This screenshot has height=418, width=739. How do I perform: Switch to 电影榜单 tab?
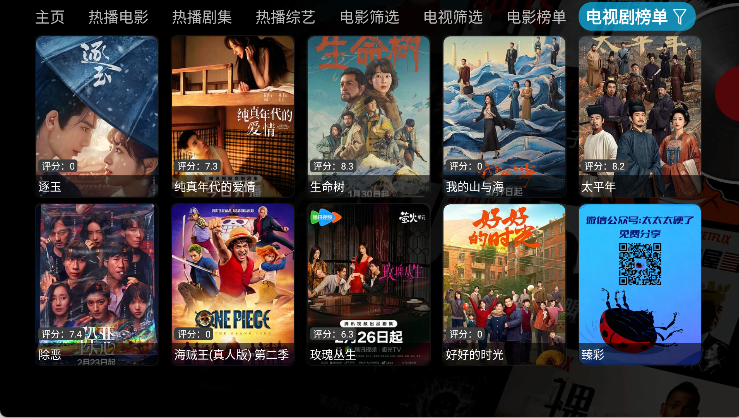pyautogui.click(x=536, y=17)
